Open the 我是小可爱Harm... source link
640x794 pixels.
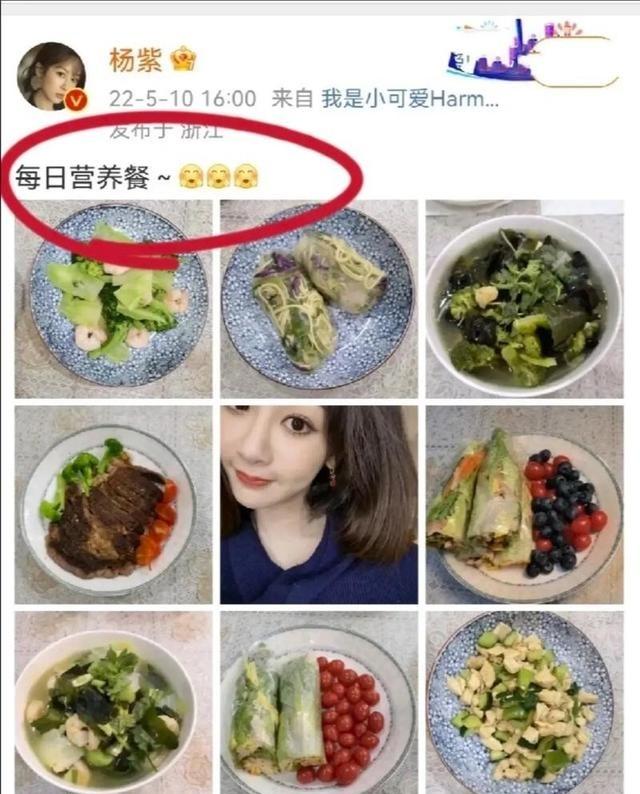[x=409, y=99]
